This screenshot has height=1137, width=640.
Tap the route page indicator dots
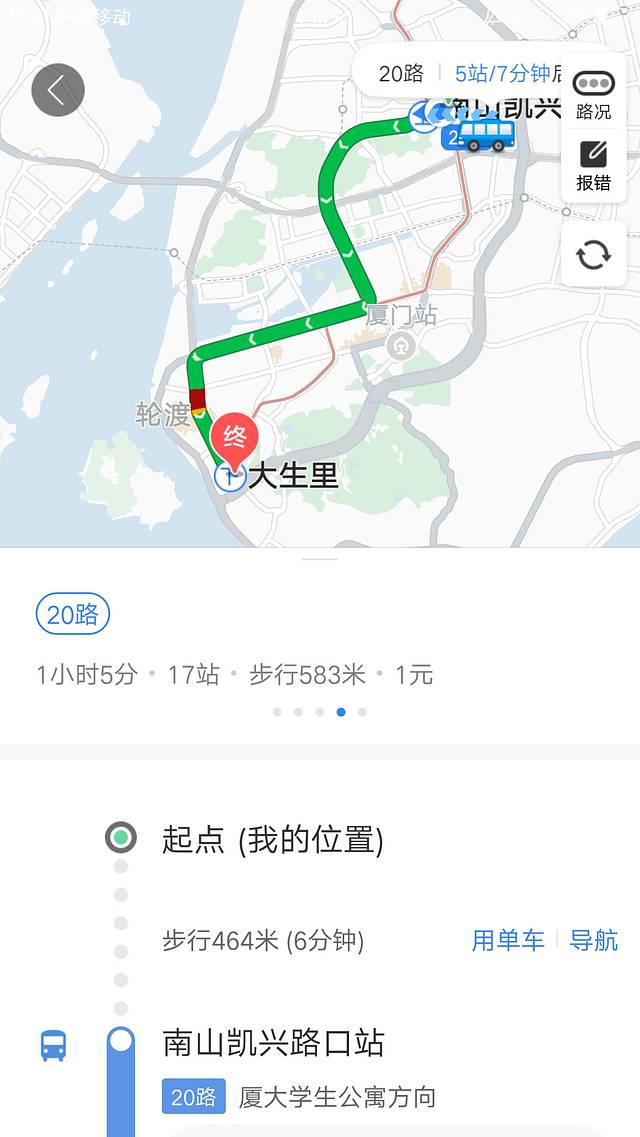click(320, 712)
